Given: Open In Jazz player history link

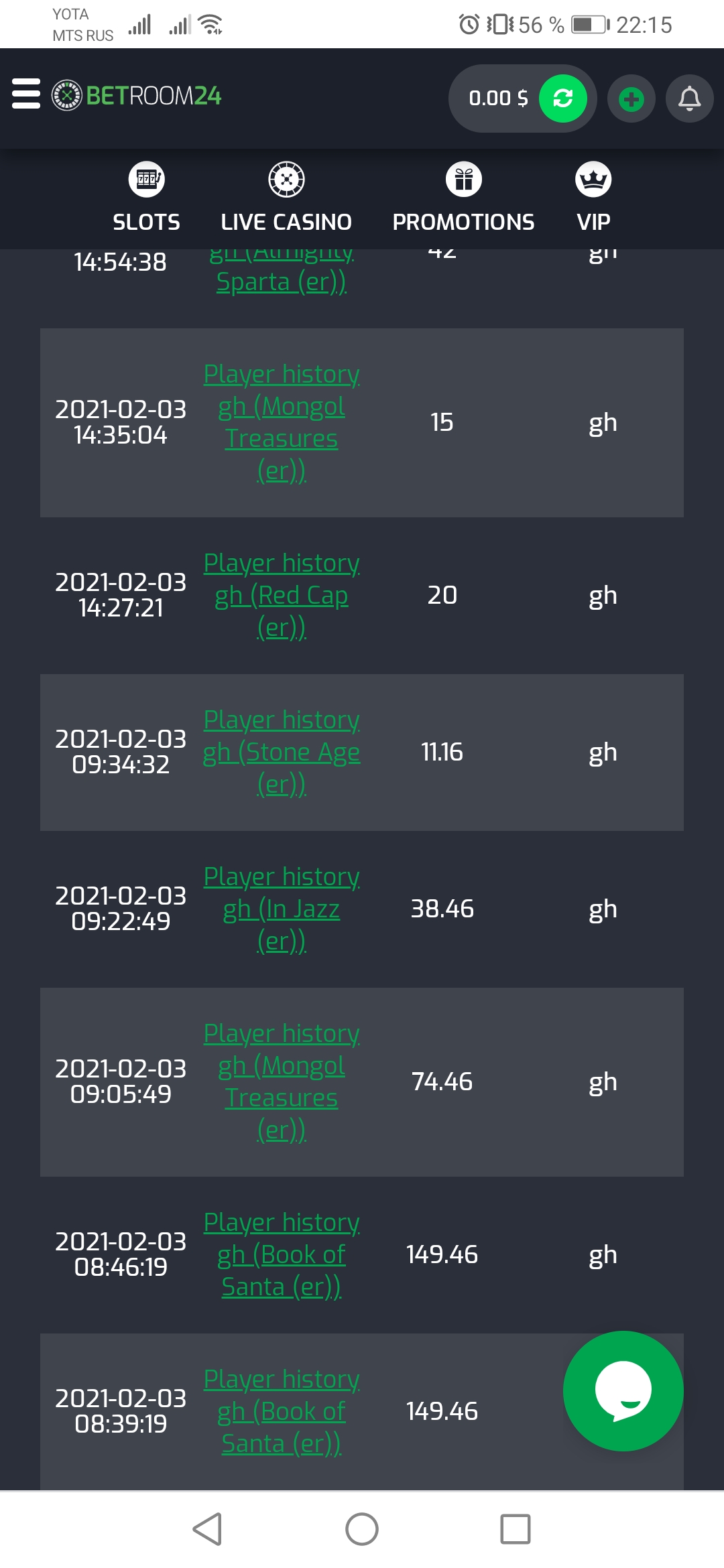Looking at the screenshot, I should coord(282,909).
